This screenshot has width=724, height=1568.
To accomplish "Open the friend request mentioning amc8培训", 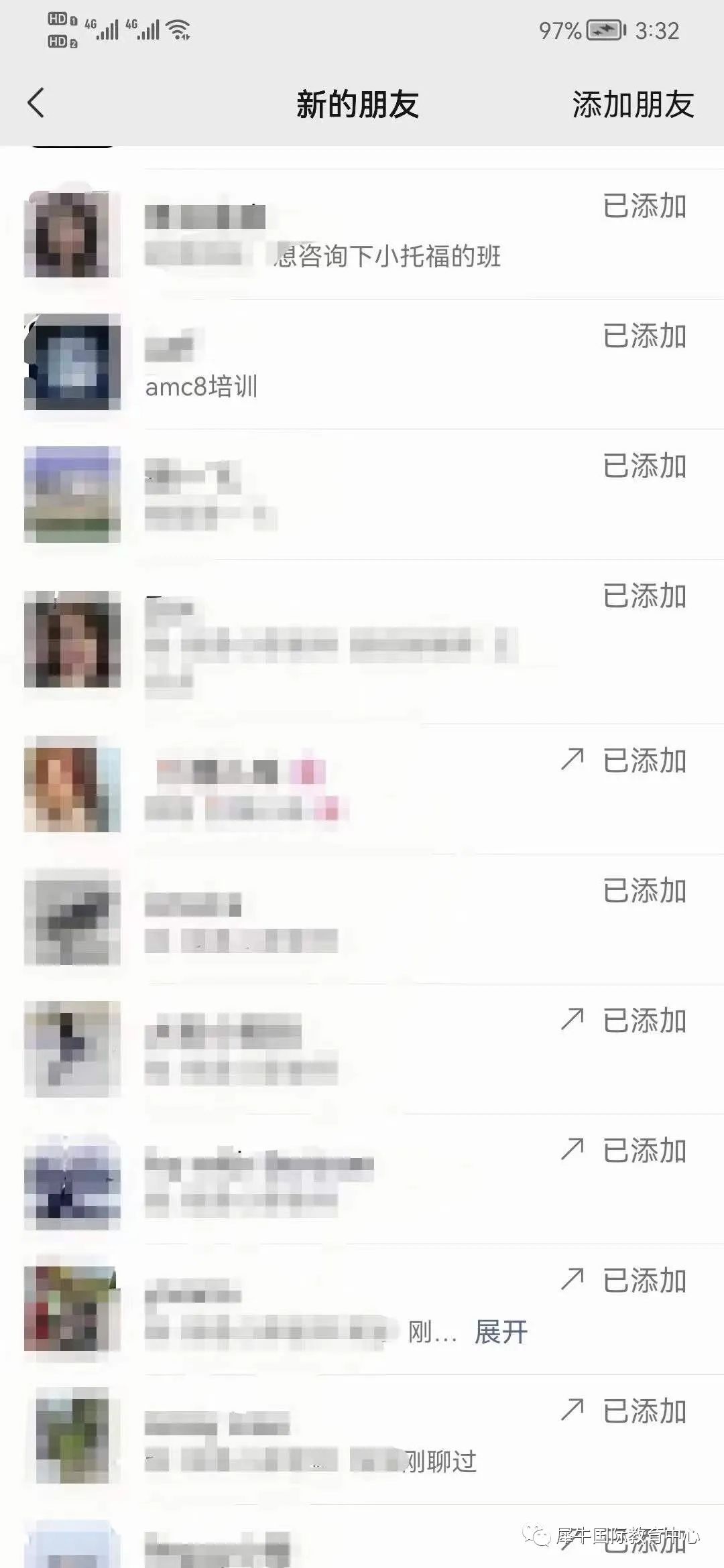I will tap(362, 364).
